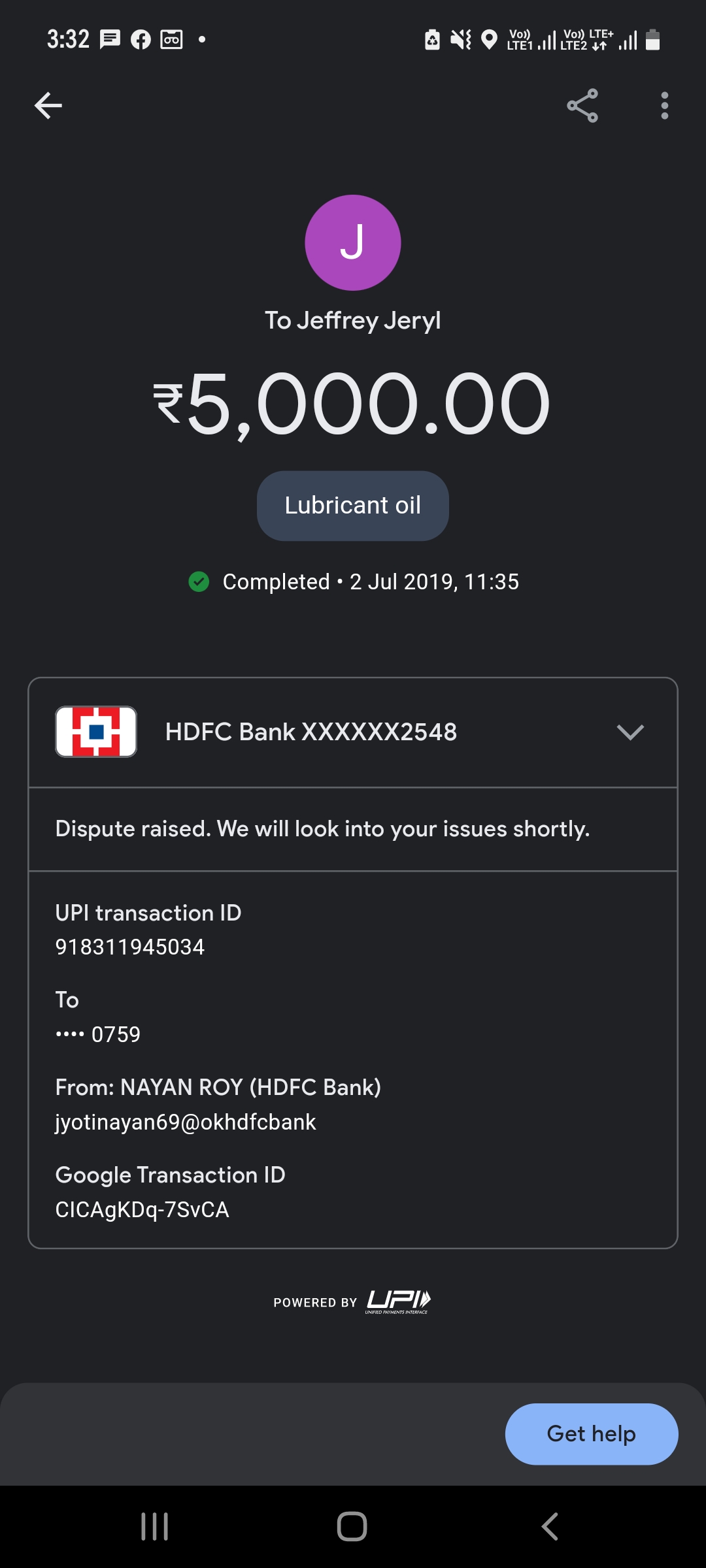The image size is (706, 1568).
Task: Open recent apps from navigation bar
Action: coord(155,1527)
